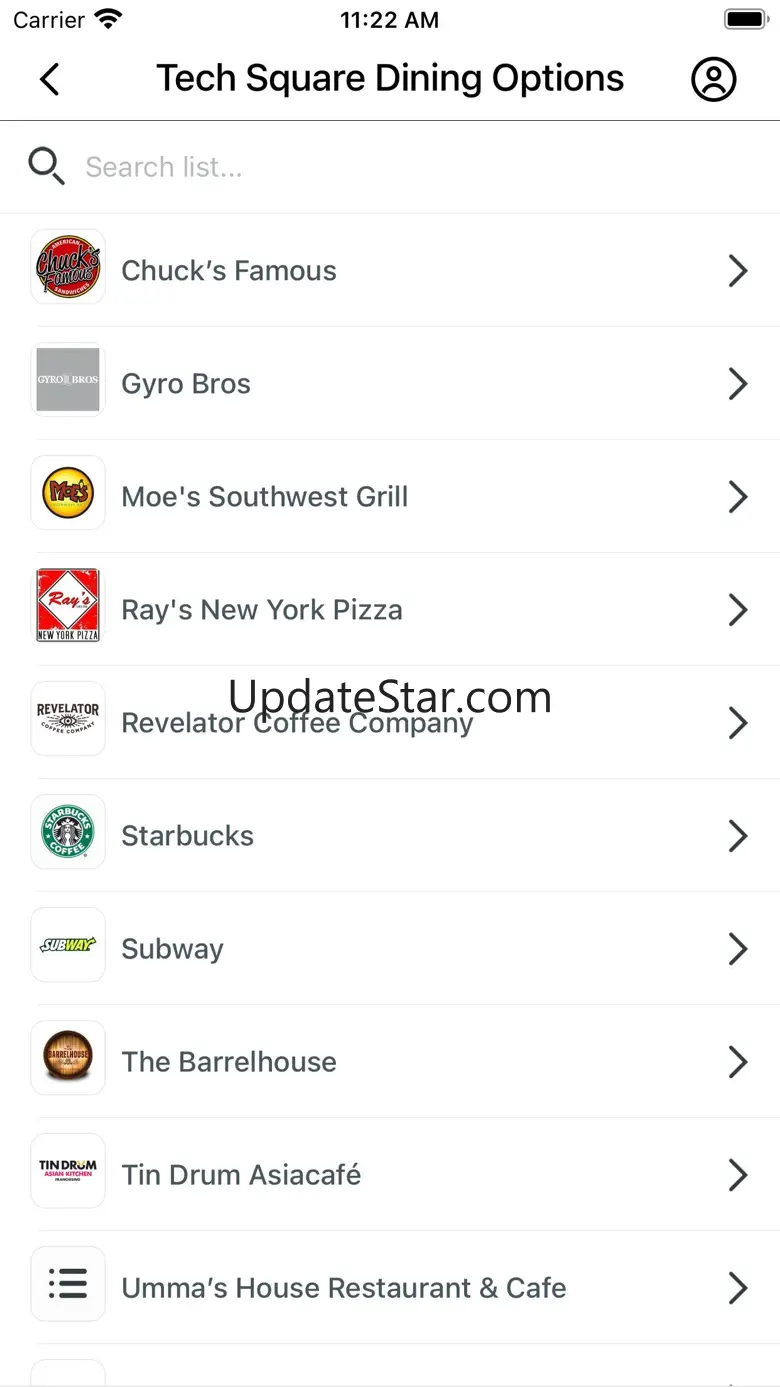Go back using the back arrow
Viewport: 780px width, 1387px height.
click(50, 79)
